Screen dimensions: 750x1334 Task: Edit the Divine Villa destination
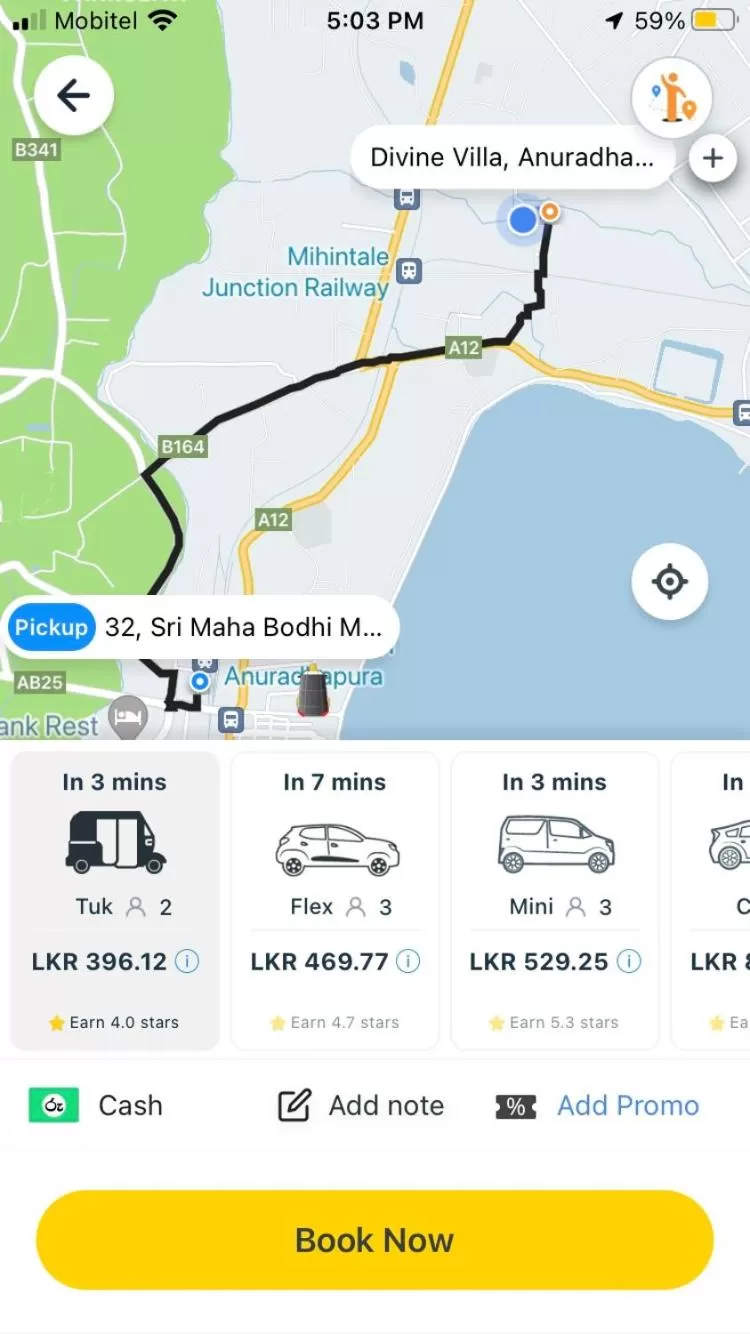point(510,158)
